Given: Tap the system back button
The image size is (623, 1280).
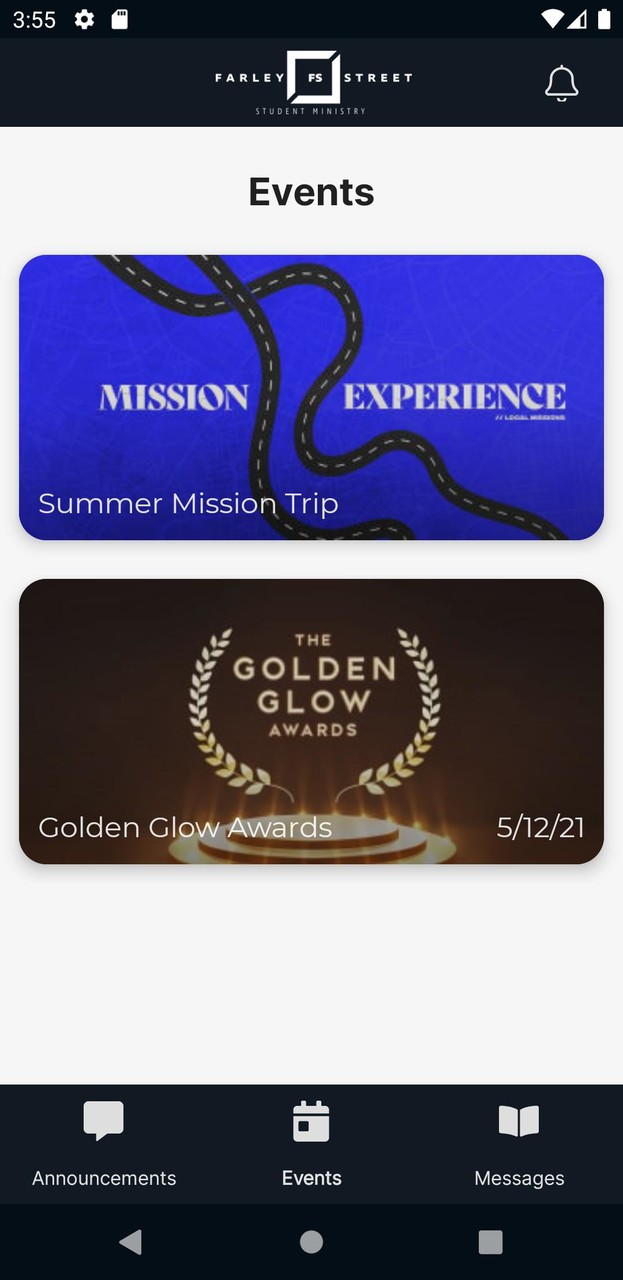Looking at the screenshot, I should 131,1242.
